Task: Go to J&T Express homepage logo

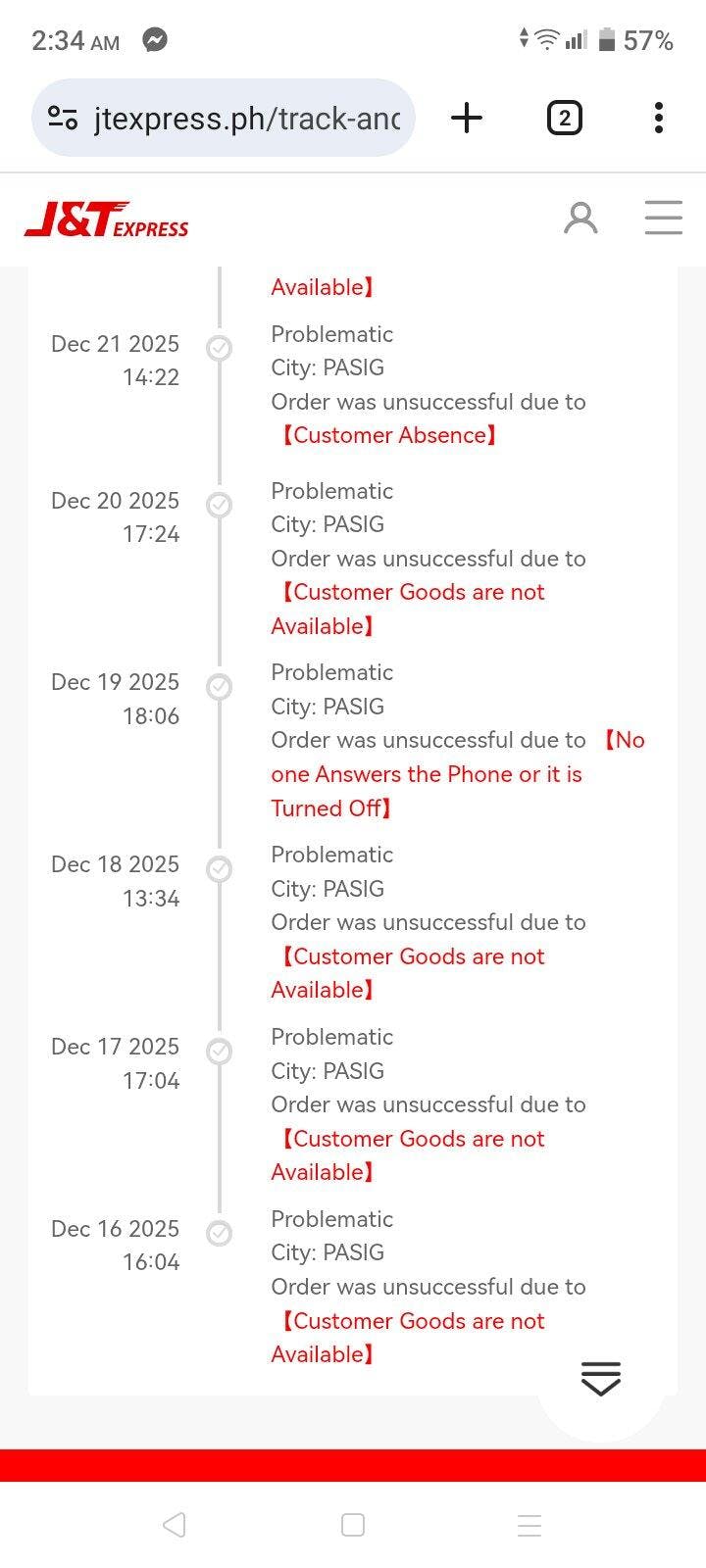Action: pos(107,220)
